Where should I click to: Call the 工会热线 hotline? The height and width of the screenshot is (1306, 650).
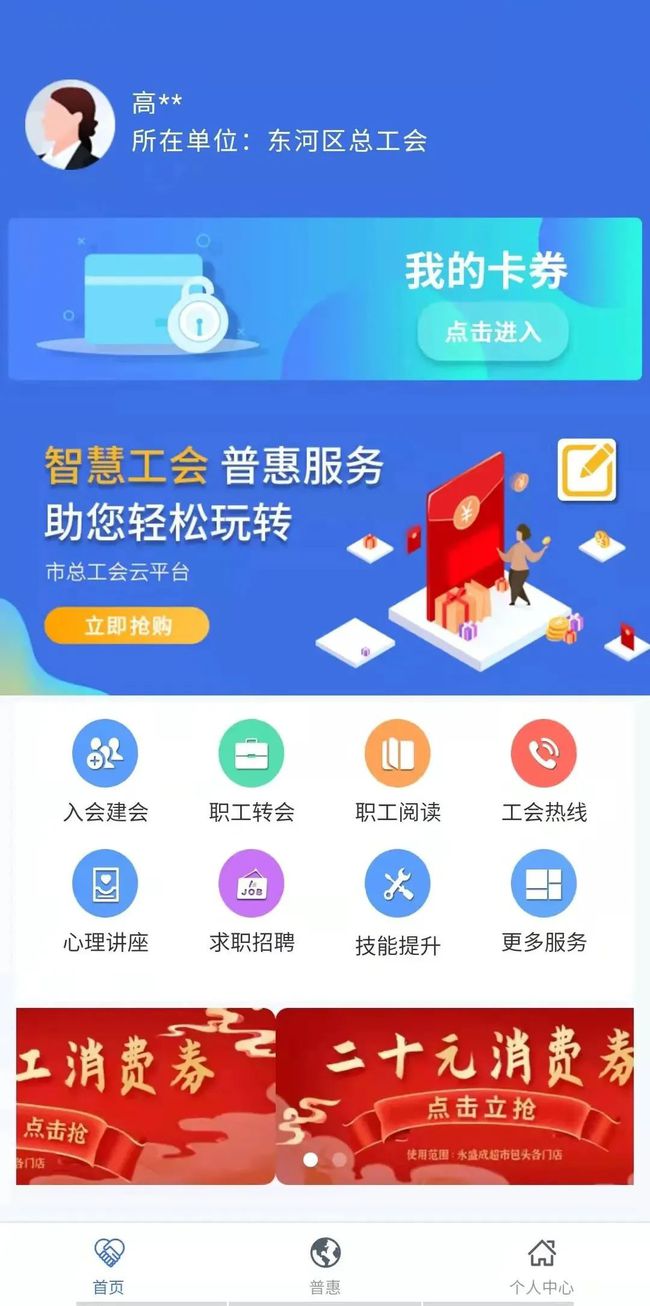(x=543, y=754)
